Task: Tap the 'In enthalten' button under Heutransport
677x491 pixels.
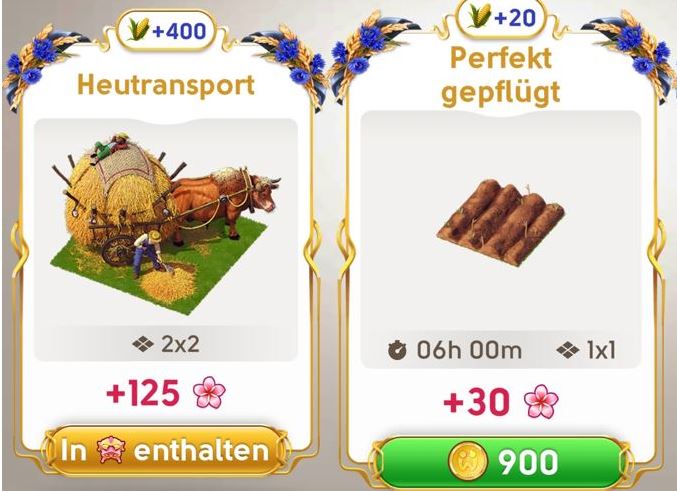Action: coord(166,451)
